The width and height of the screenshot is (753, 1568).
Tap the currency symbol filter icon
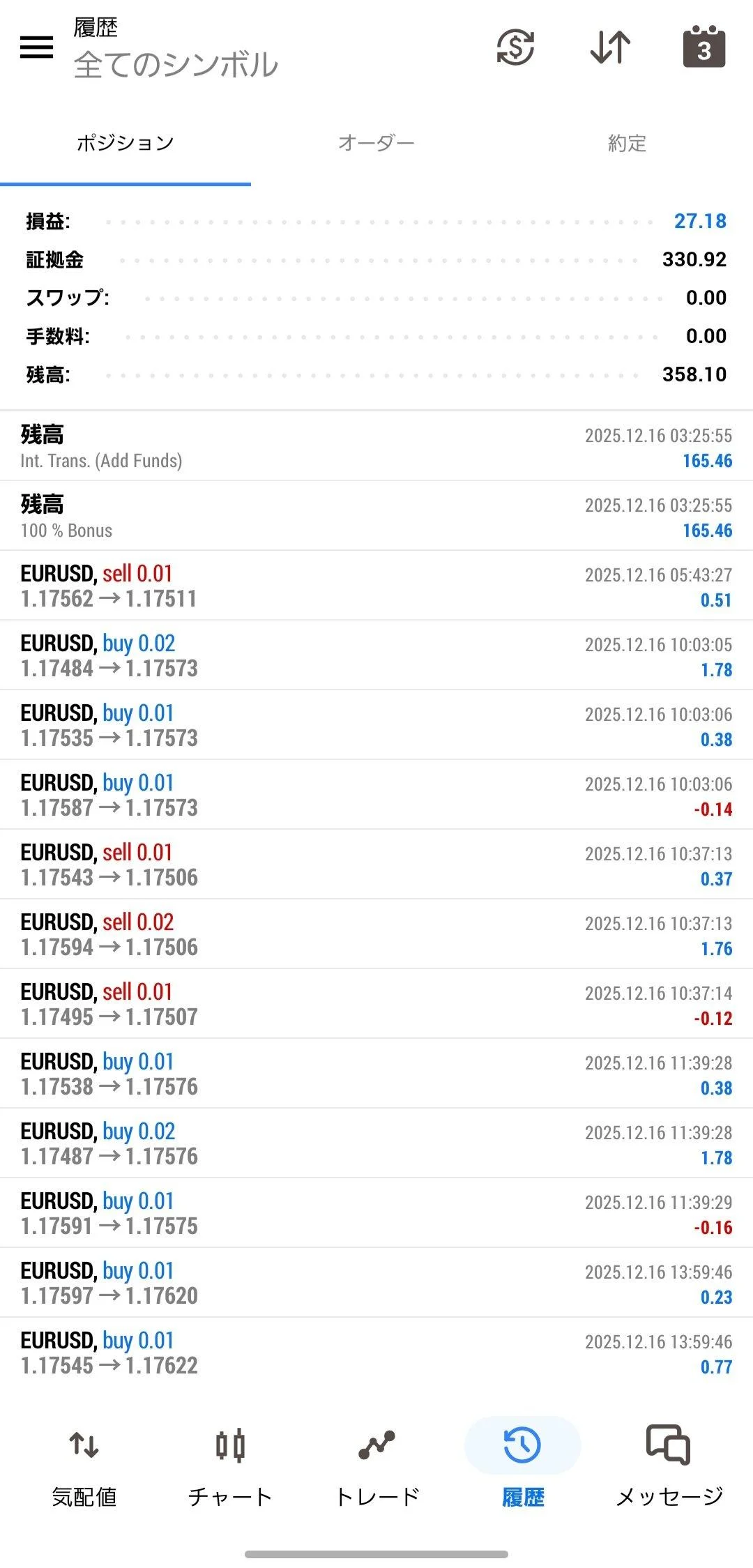coord(515,47)
